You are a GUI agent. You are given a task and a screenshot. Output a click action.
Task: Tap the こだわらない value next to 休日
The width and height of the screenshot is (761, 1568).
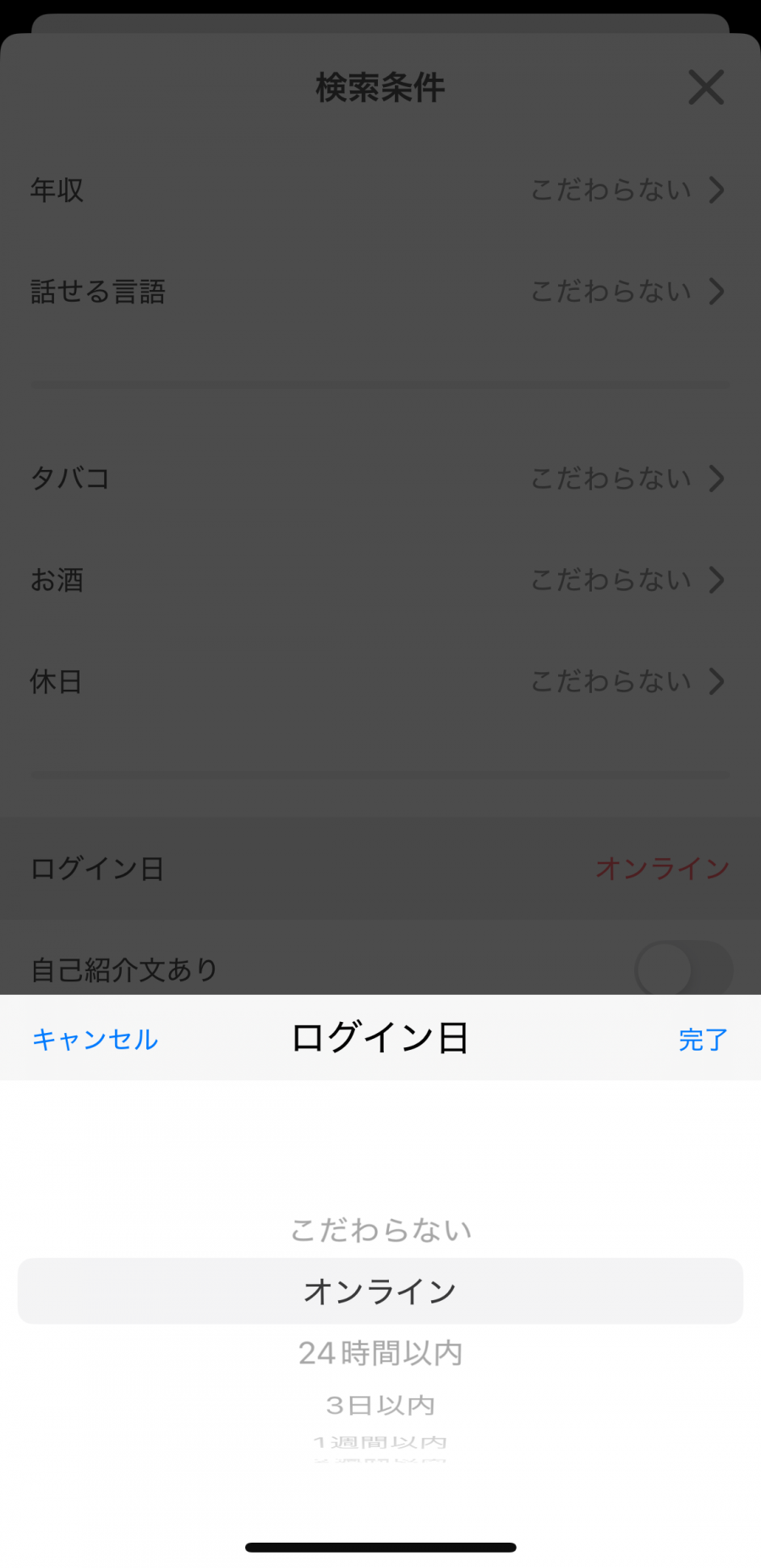610,681
